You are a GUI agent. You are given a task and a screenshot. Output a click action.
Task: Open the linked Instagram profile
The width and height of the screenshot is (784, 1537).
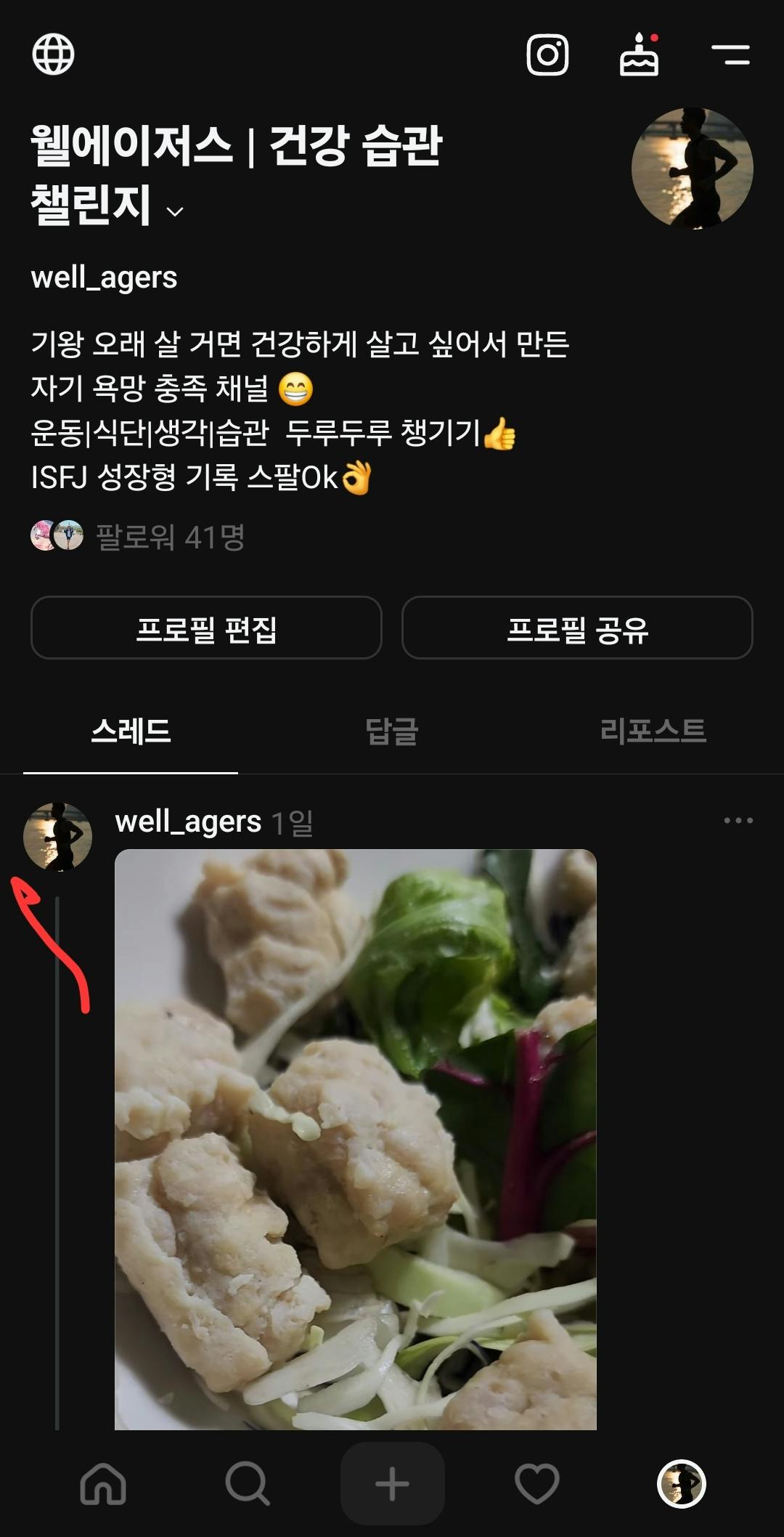point(547,54)
